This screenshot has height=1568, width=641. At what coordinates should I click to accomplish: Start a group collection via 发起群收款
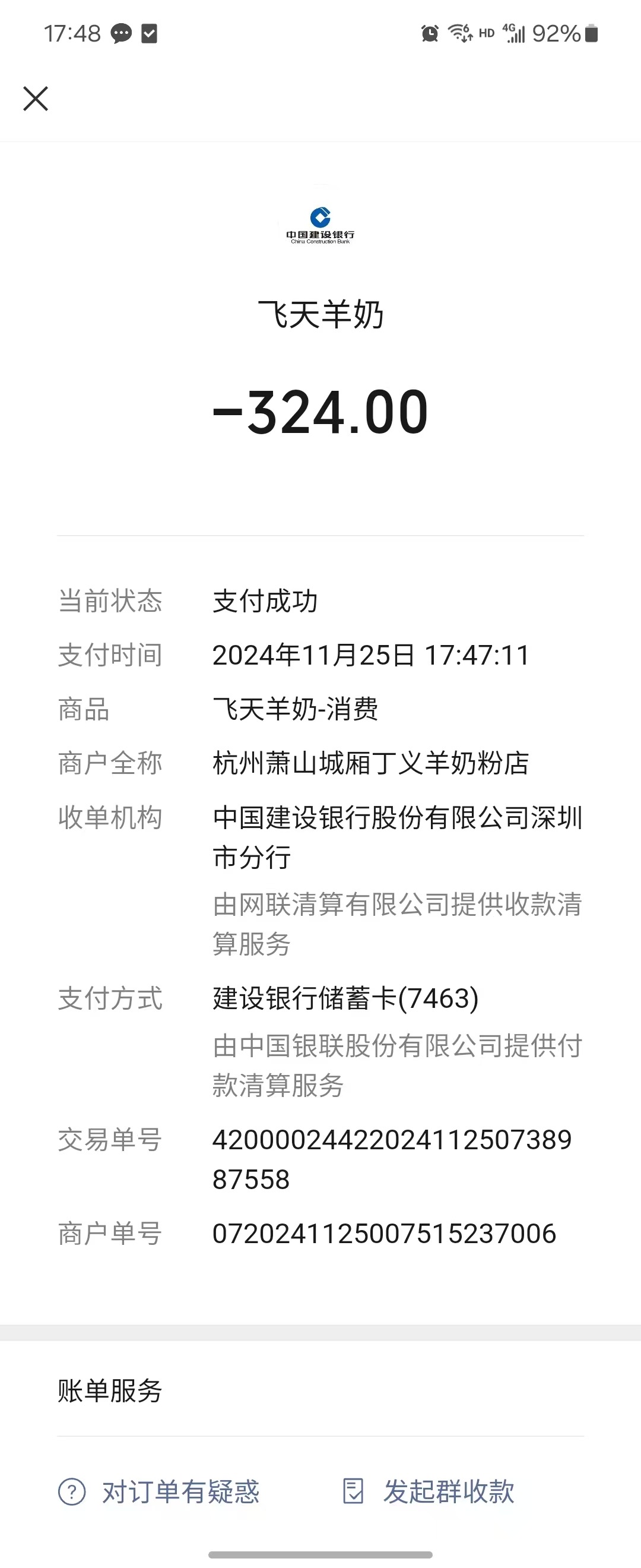(429, 1492)
